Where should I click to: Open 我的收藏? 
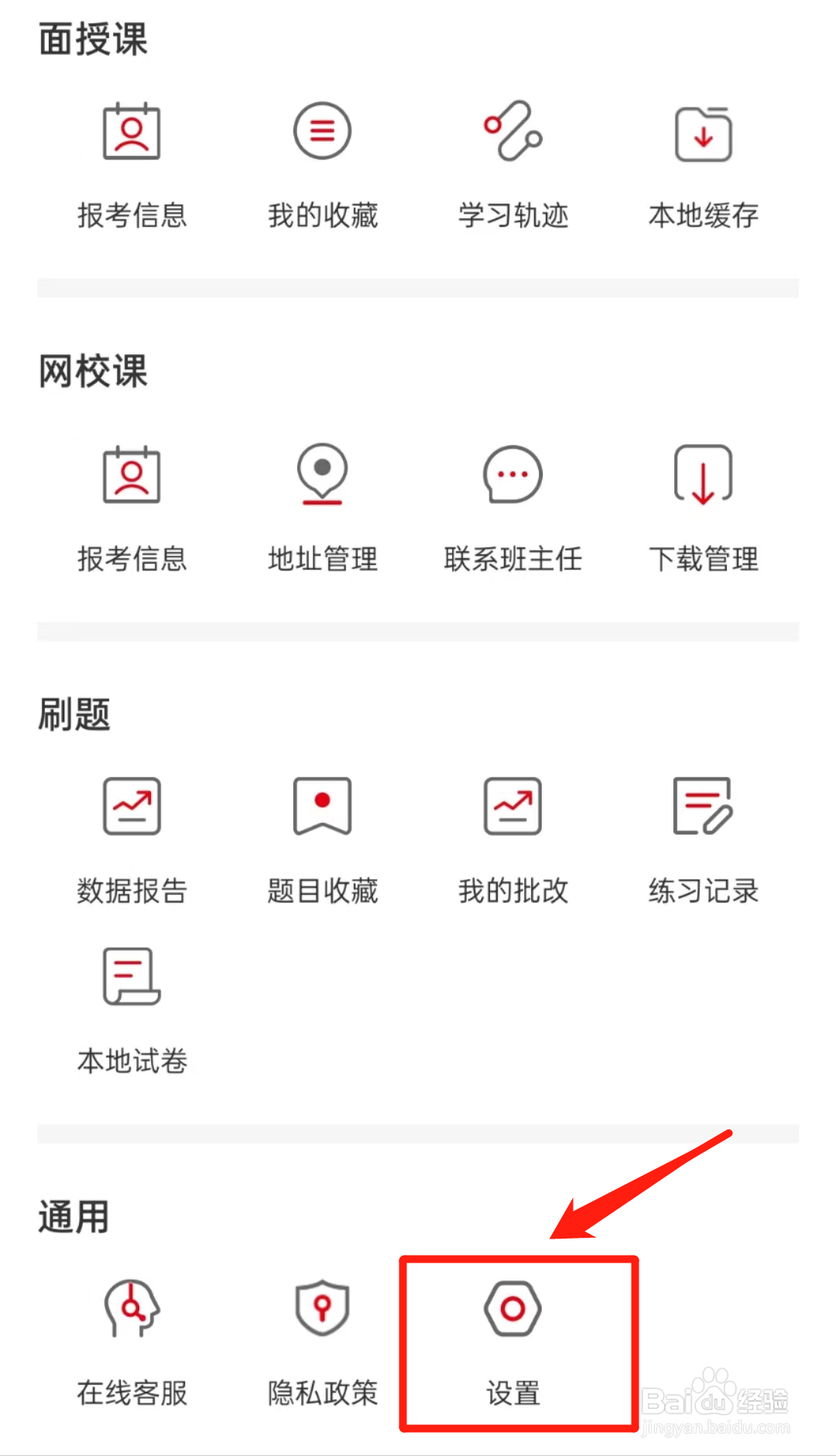(x=322, y=164)
